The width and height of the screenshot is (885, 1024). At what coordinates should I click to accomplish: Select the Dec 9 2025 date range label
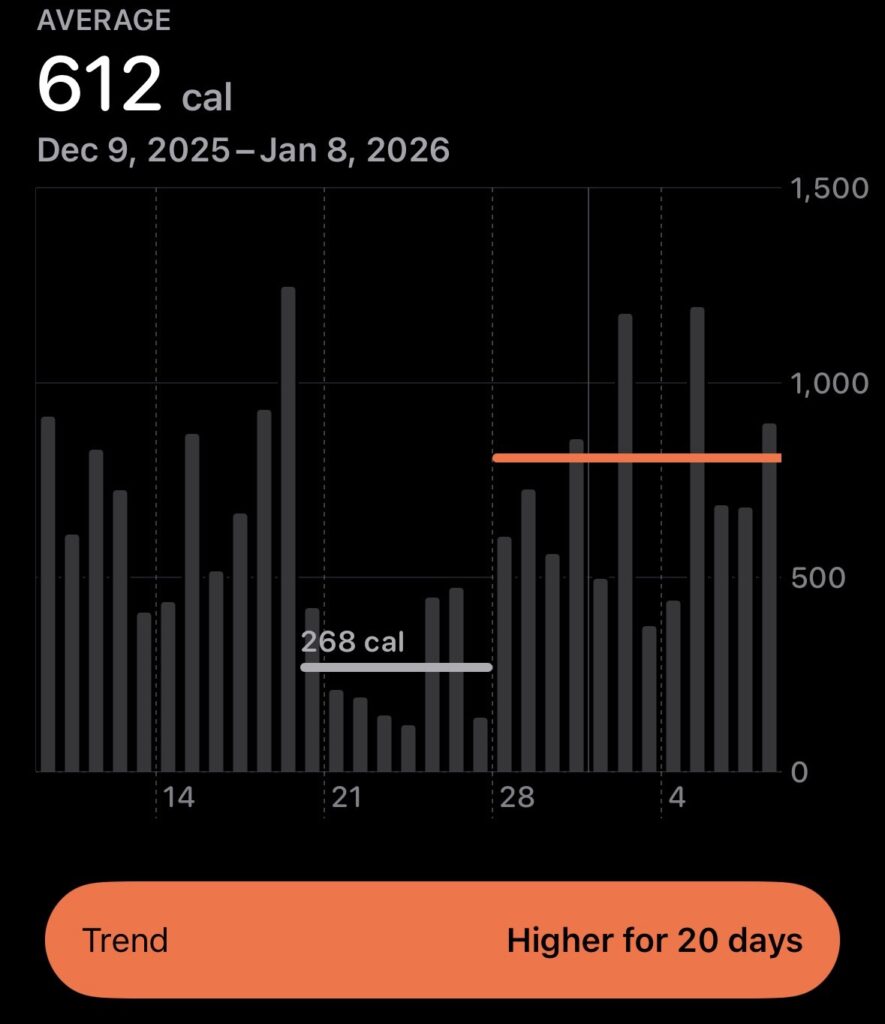pyautogui.click(x=243, y=150)
